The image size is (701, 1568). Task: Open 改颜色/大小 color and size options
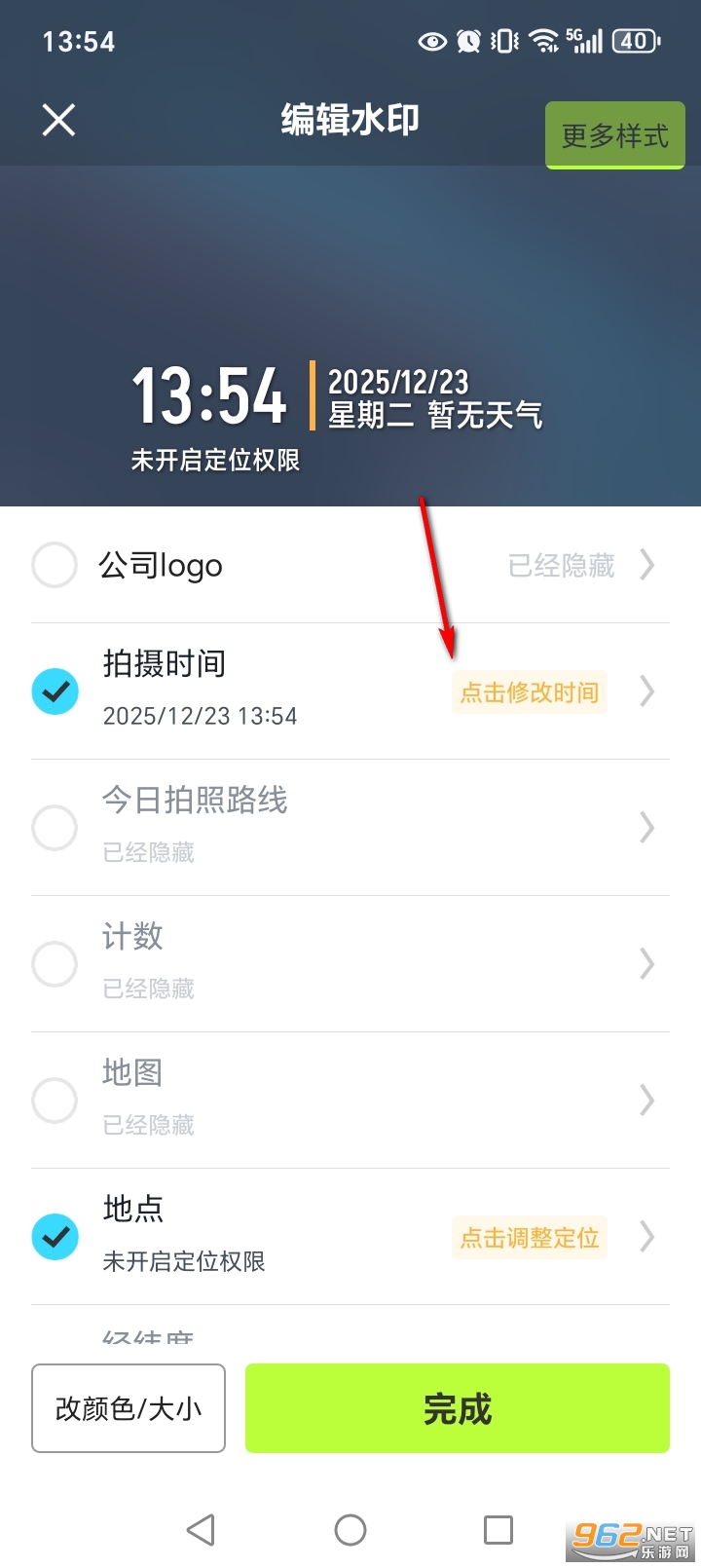click(128, 1407)
